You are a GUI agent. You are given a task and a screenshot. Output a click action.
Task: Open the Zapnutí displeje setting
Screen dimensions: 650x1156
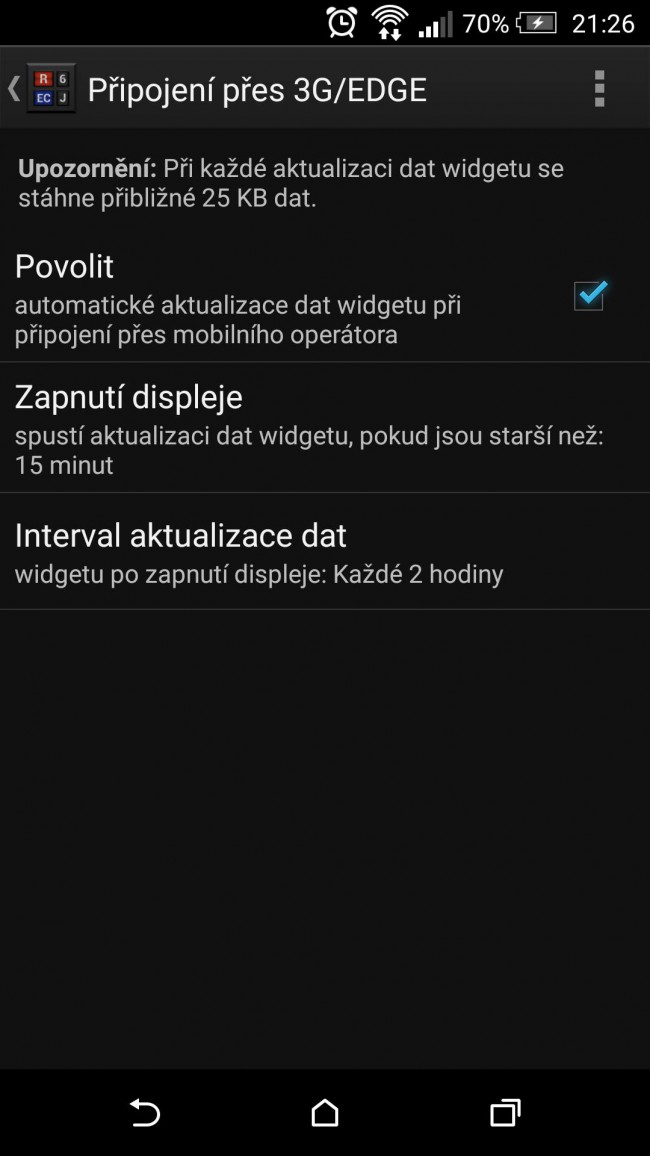click(x=325, y=428)
